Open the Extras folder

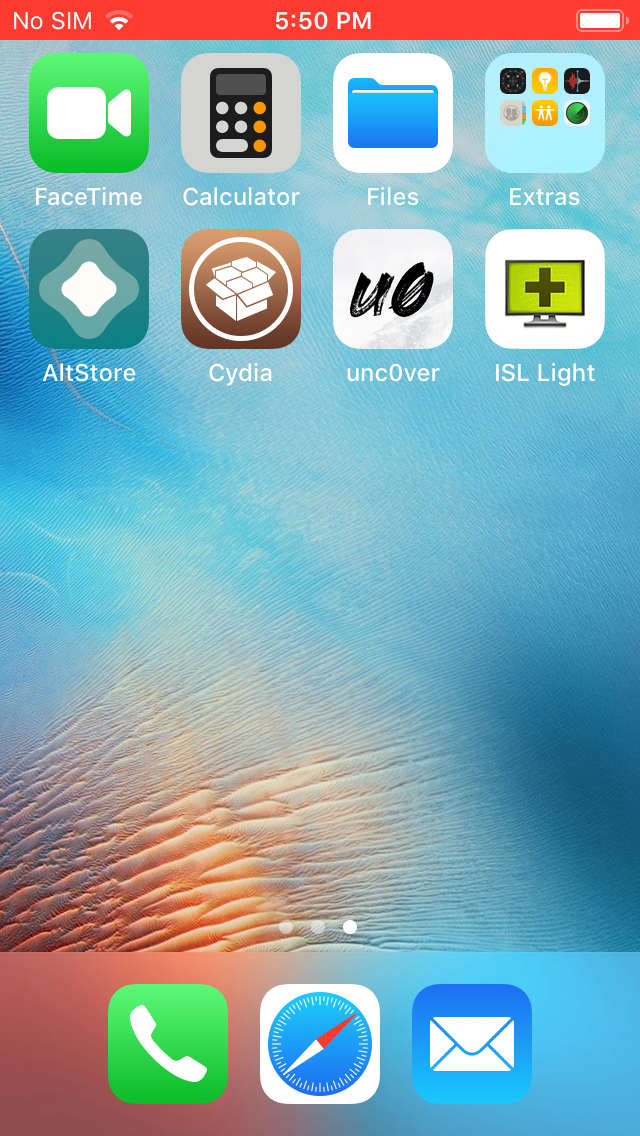coord(545,113)
